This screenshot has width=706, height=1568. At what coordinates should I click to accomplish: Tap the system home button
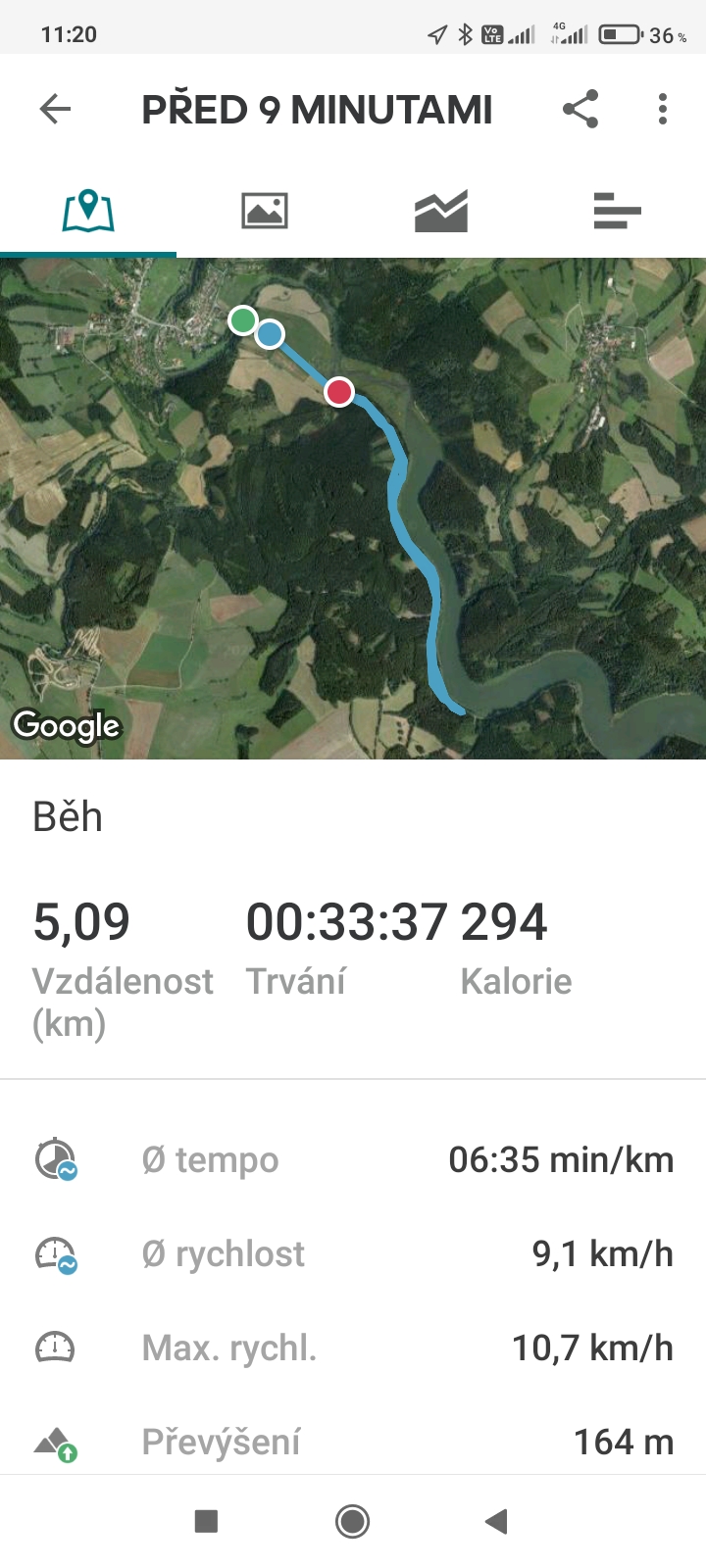pyautogui.click(x=352, y=1521)
